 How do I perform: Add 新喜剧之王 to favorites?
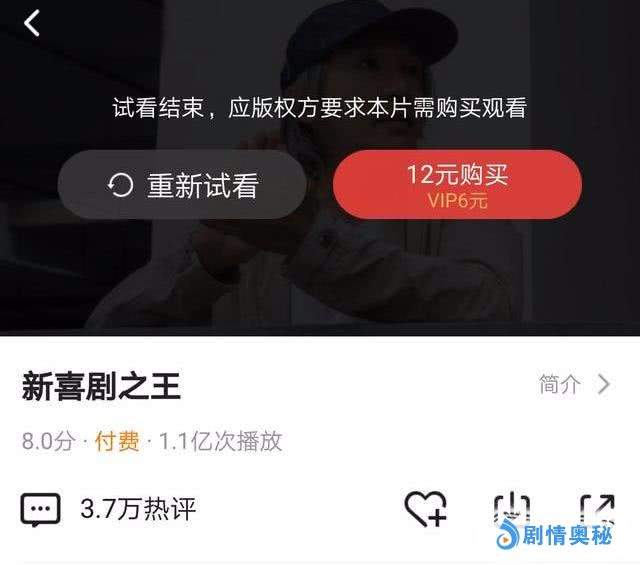(x=425, y=509)
